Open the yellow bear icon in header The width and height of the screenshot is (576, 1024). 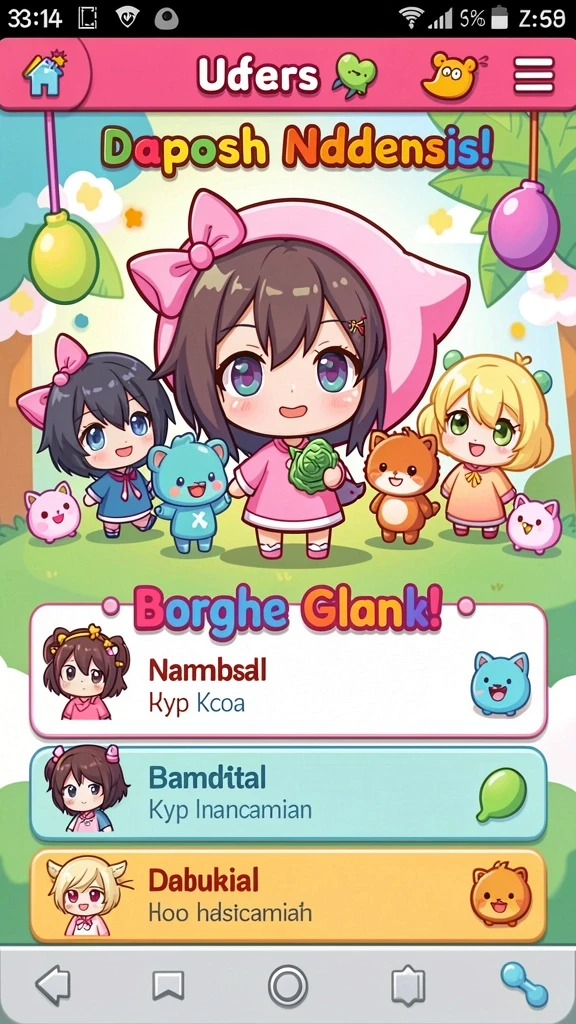point(449,75)
